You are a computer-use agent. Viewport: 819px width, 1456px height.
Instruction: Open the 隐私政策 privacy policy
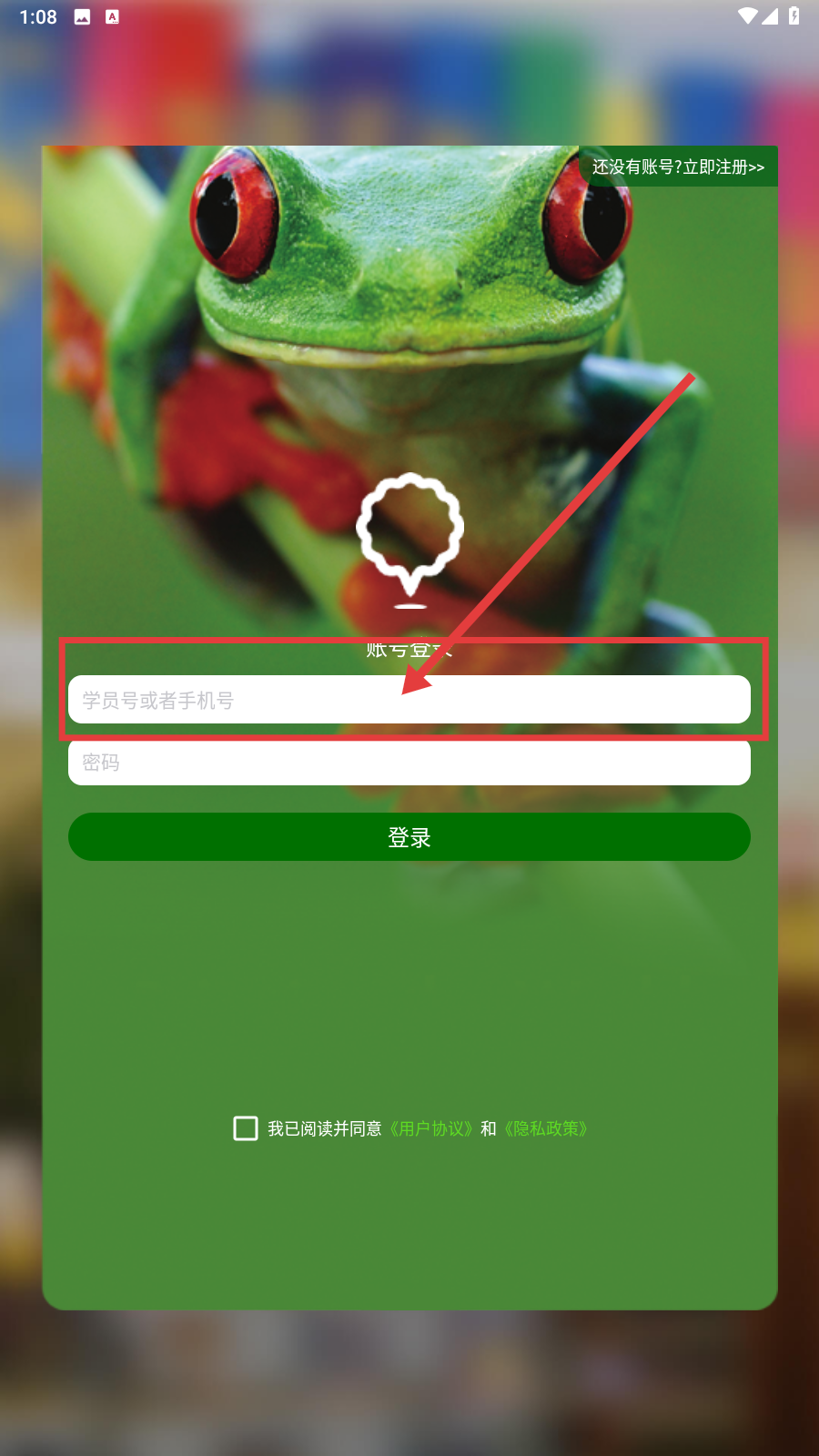(x=546, y=1128)
